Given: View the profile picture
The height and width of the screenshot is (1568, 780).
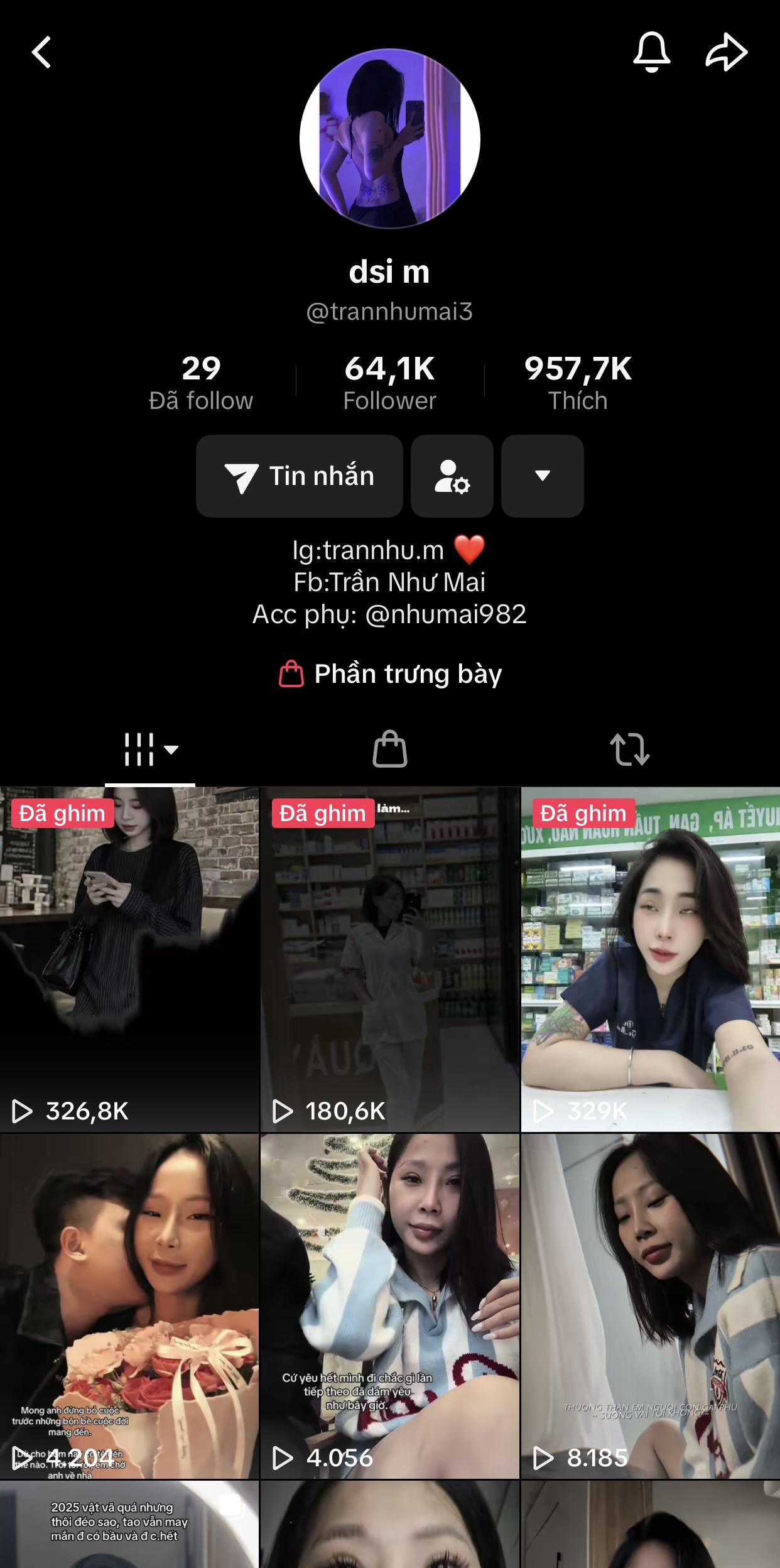Looking at the screenshot, I should pyautogui.click(x=390, y=138).
